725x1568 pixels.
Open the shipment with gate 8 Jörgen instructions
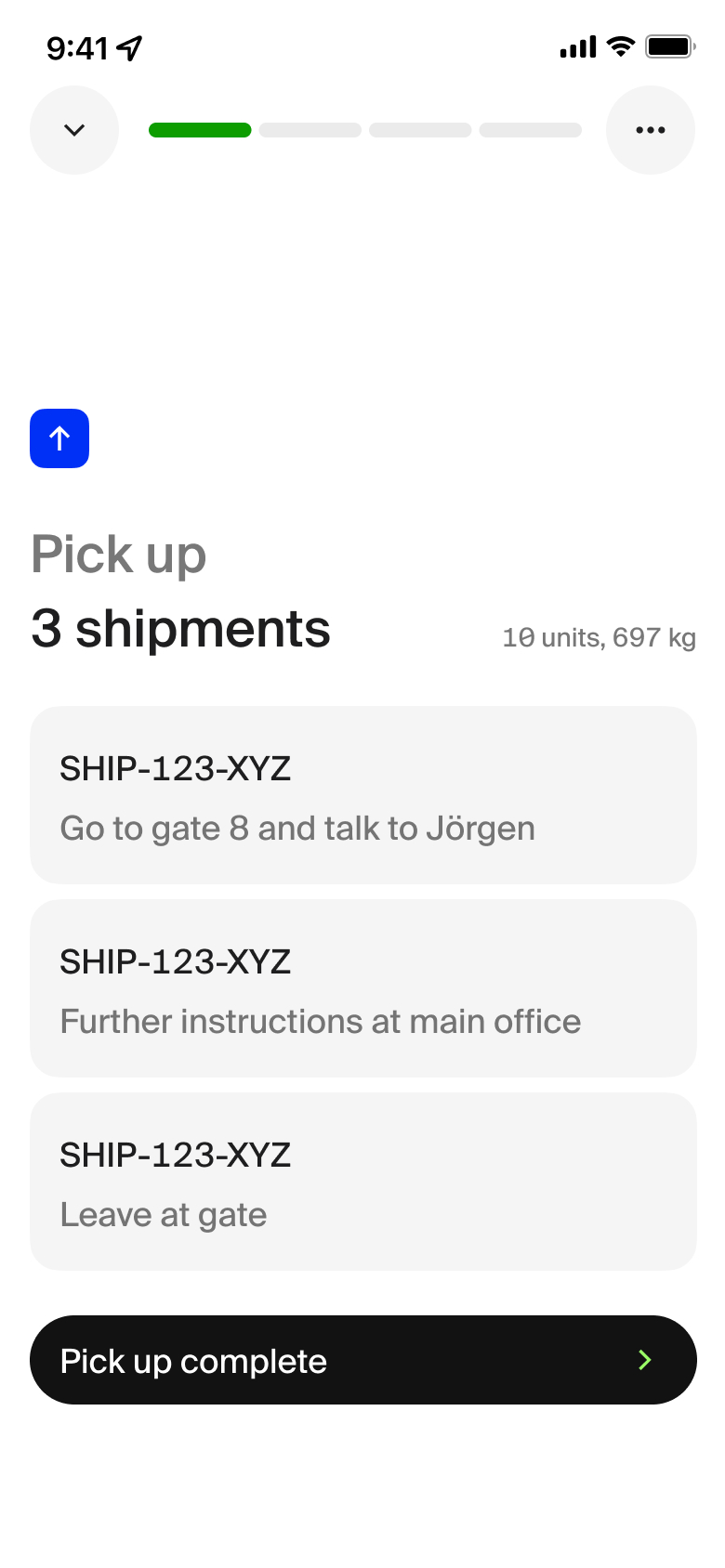click(363, 795)
